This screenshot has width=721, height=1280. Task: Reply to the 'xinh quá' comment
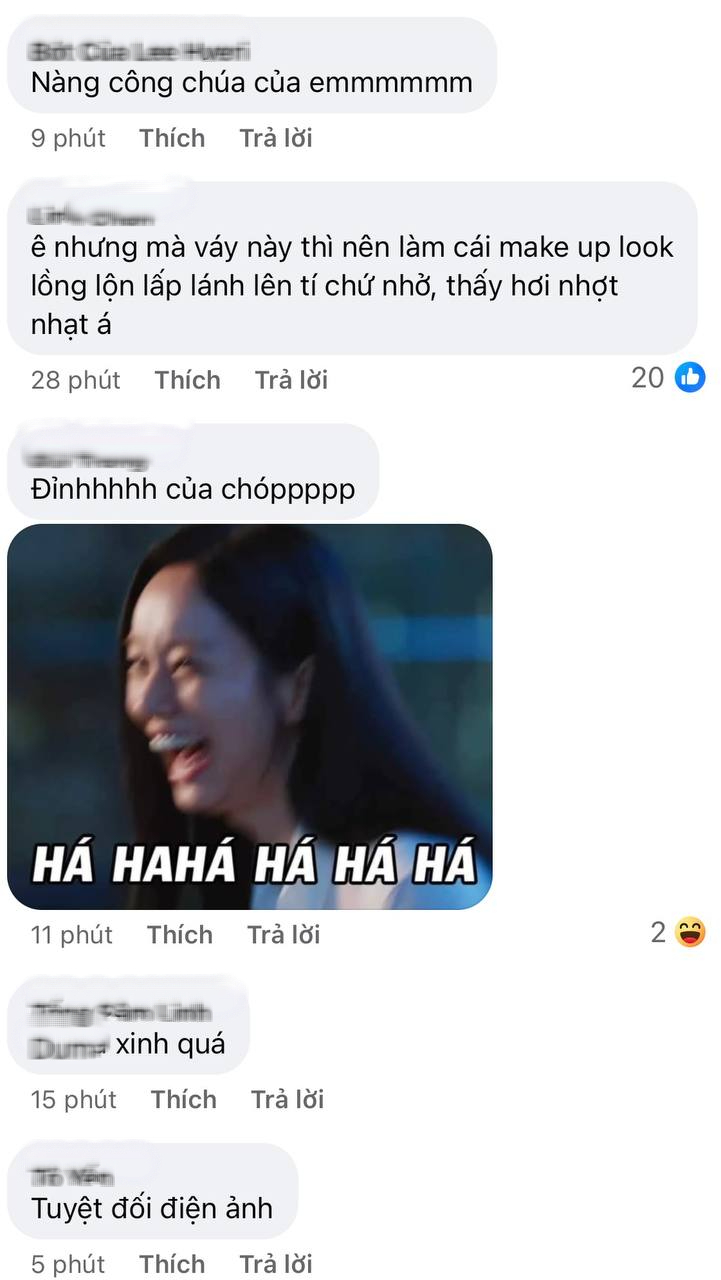[x=288, y=1100]
